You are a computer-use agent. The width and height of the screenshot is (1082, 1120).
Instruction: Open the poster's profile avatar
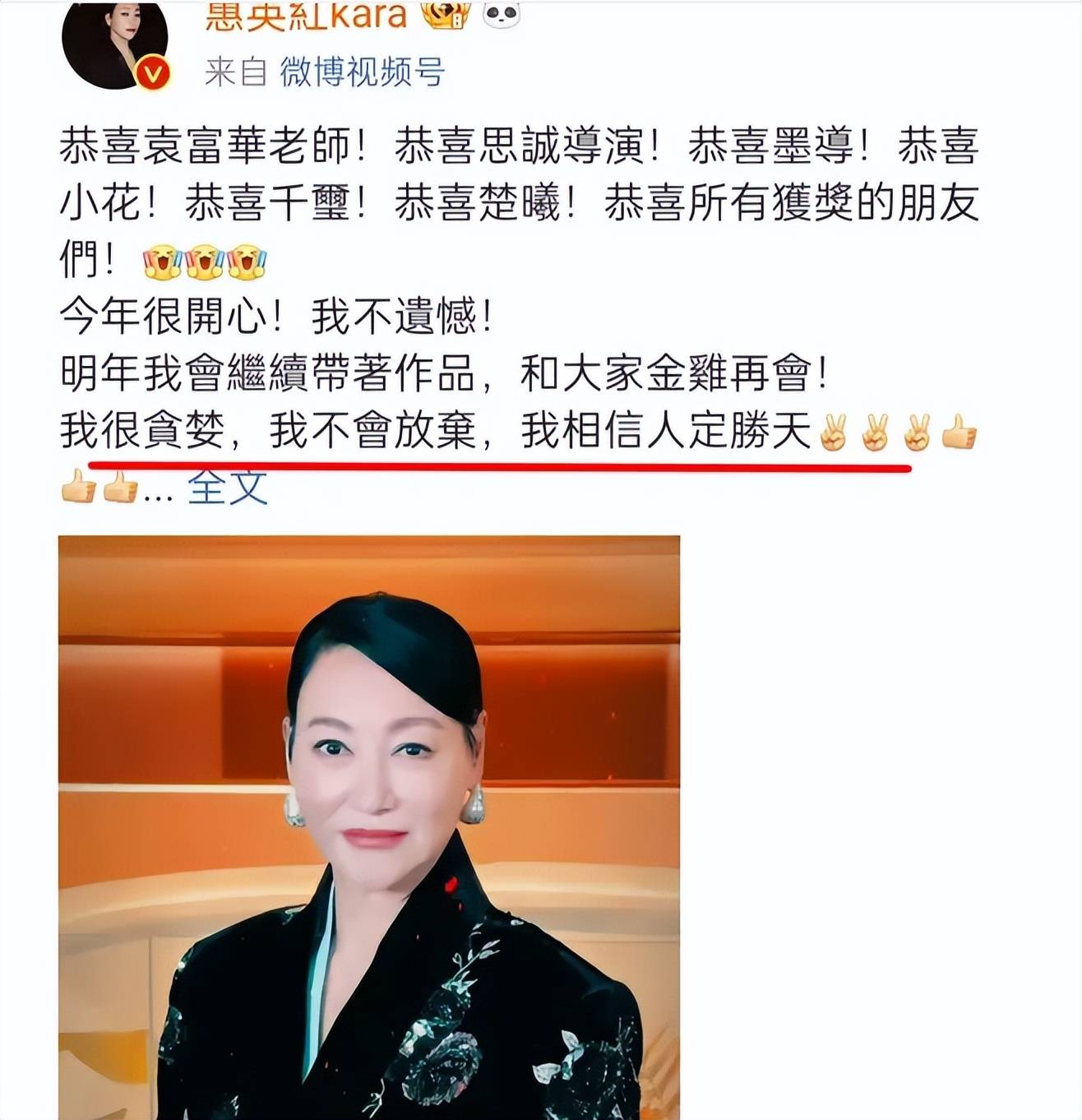click(114, 41)
